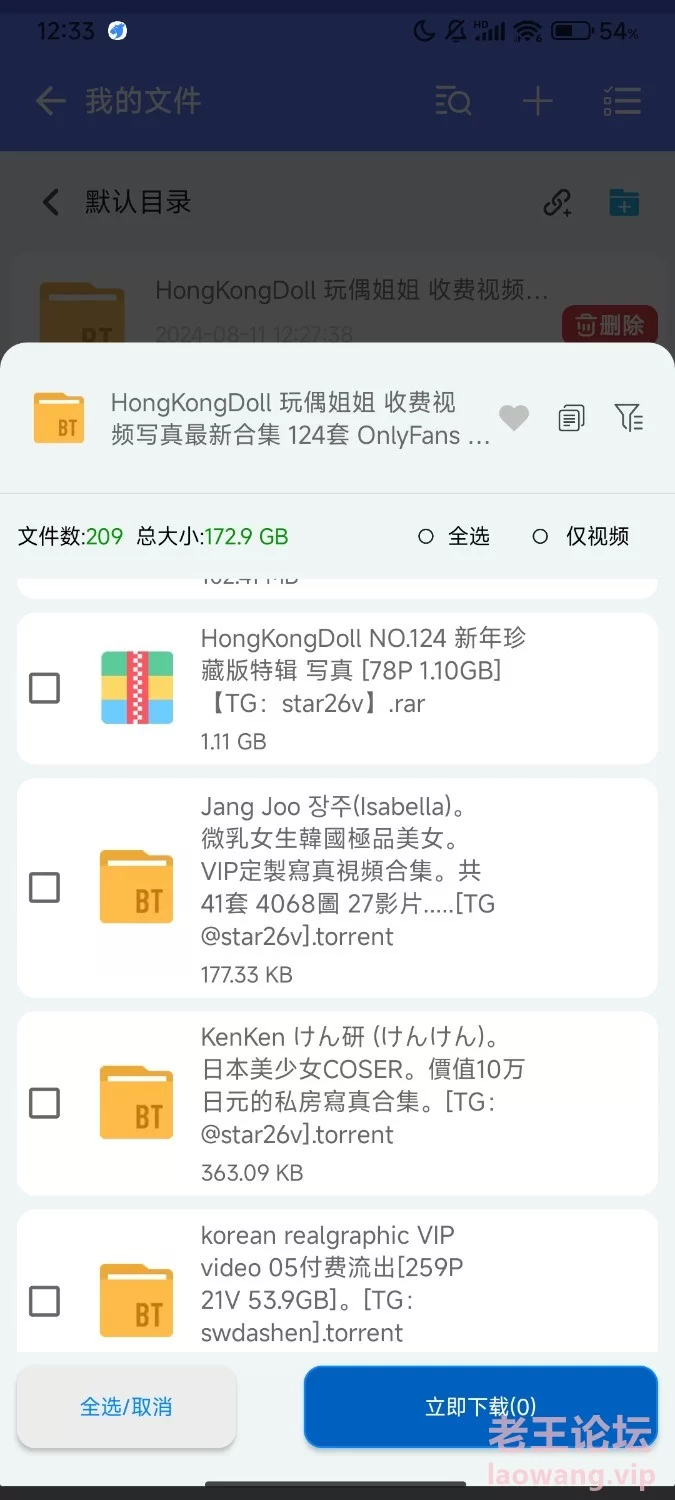The width and height of the screenshot is (675, 1500).
Task: Tap the 全选/取消 button
Action: (x=127, y=1407)
